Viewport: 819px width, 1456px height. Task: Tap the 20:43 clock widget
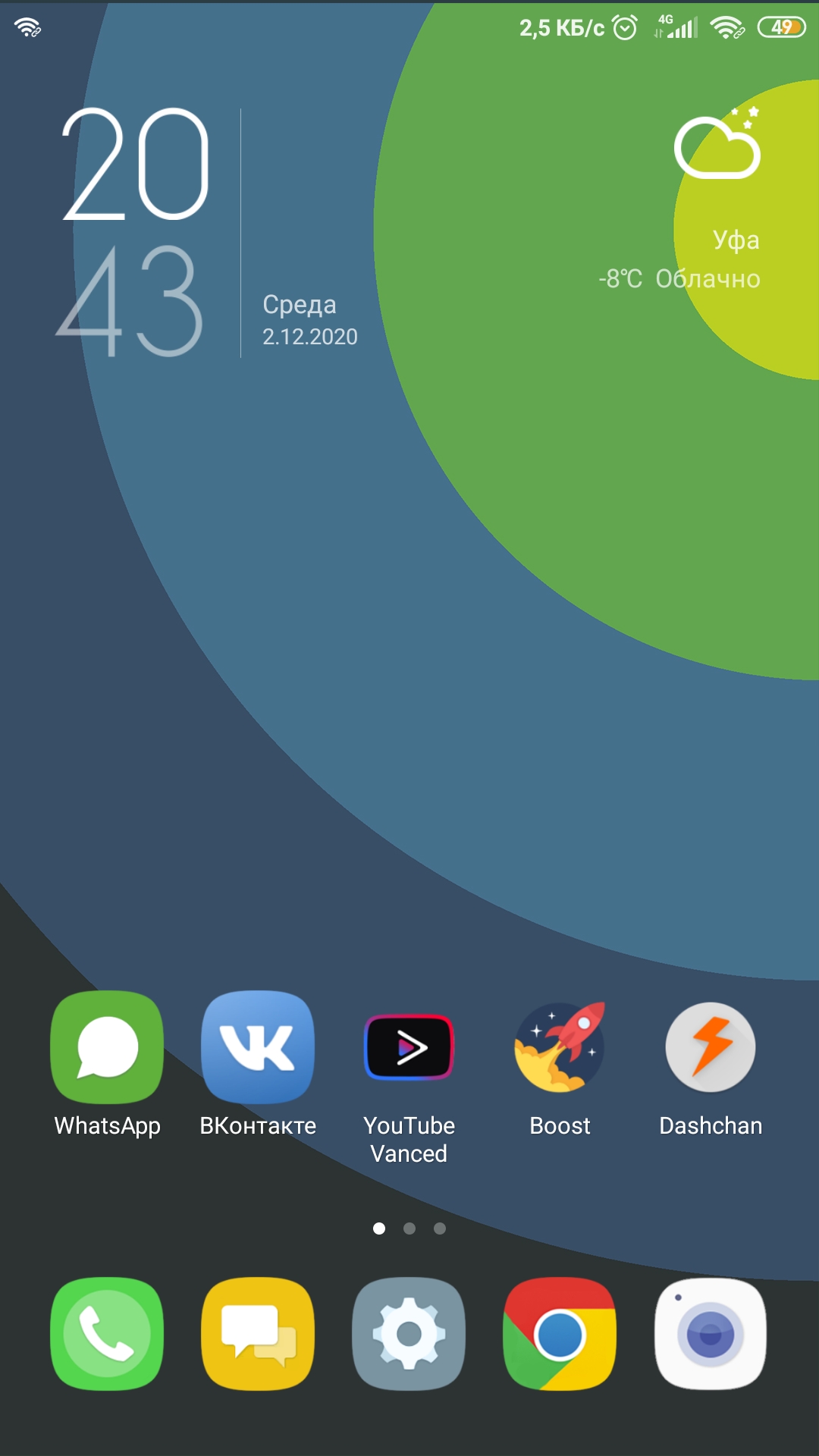click(x=134, y=232)
